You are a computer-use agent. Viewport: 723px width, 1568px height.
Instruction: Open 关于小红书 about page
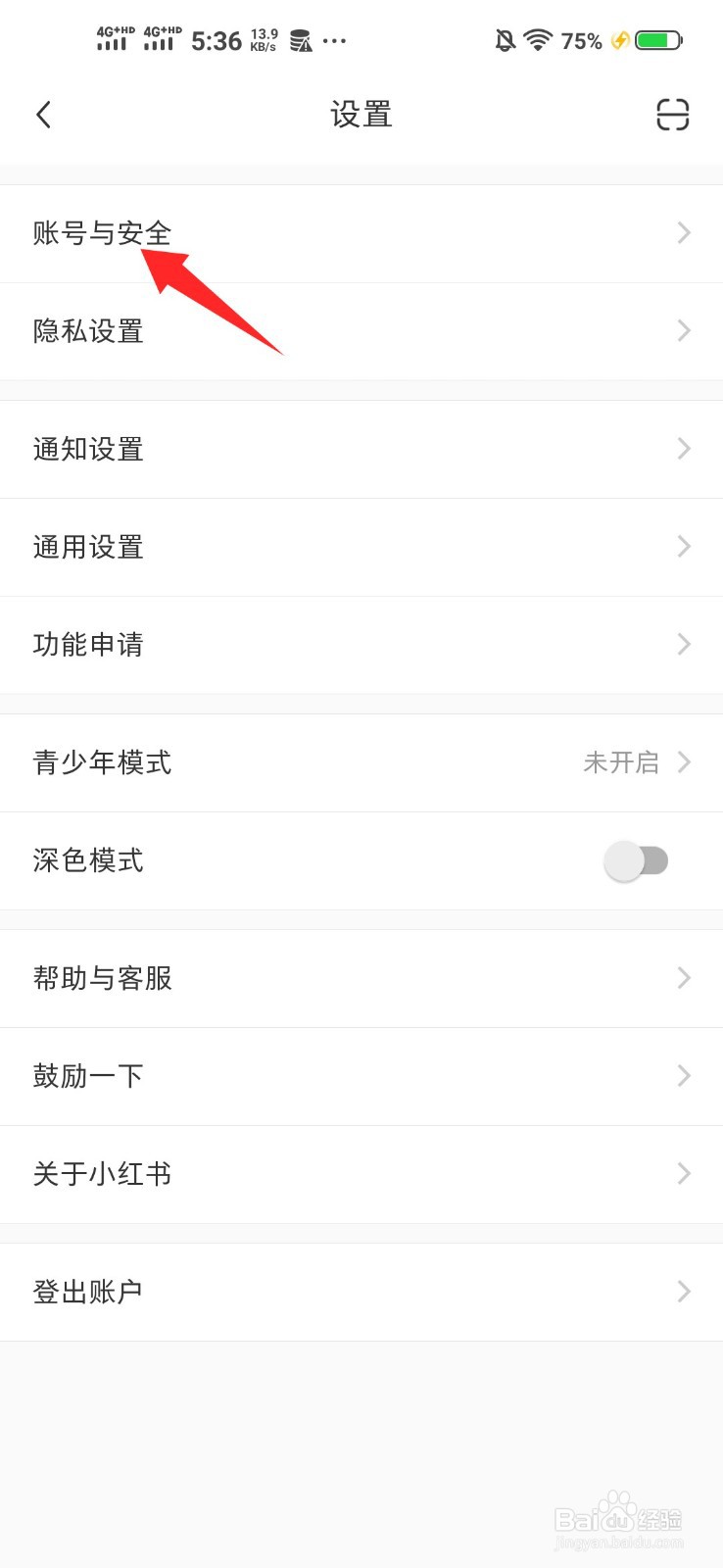361,1174
